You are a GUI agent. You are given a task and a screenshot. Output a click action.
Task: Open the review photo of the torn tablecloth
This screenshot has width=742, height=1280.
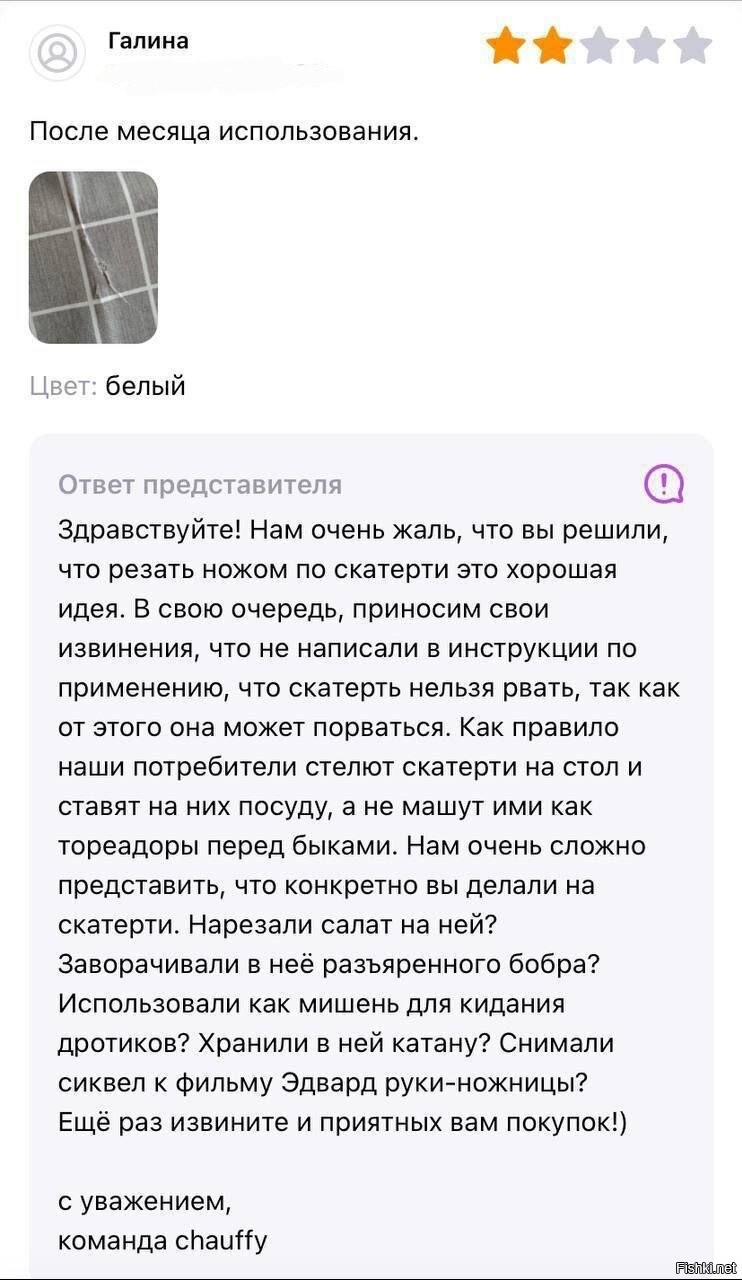[x=93, y=258]
